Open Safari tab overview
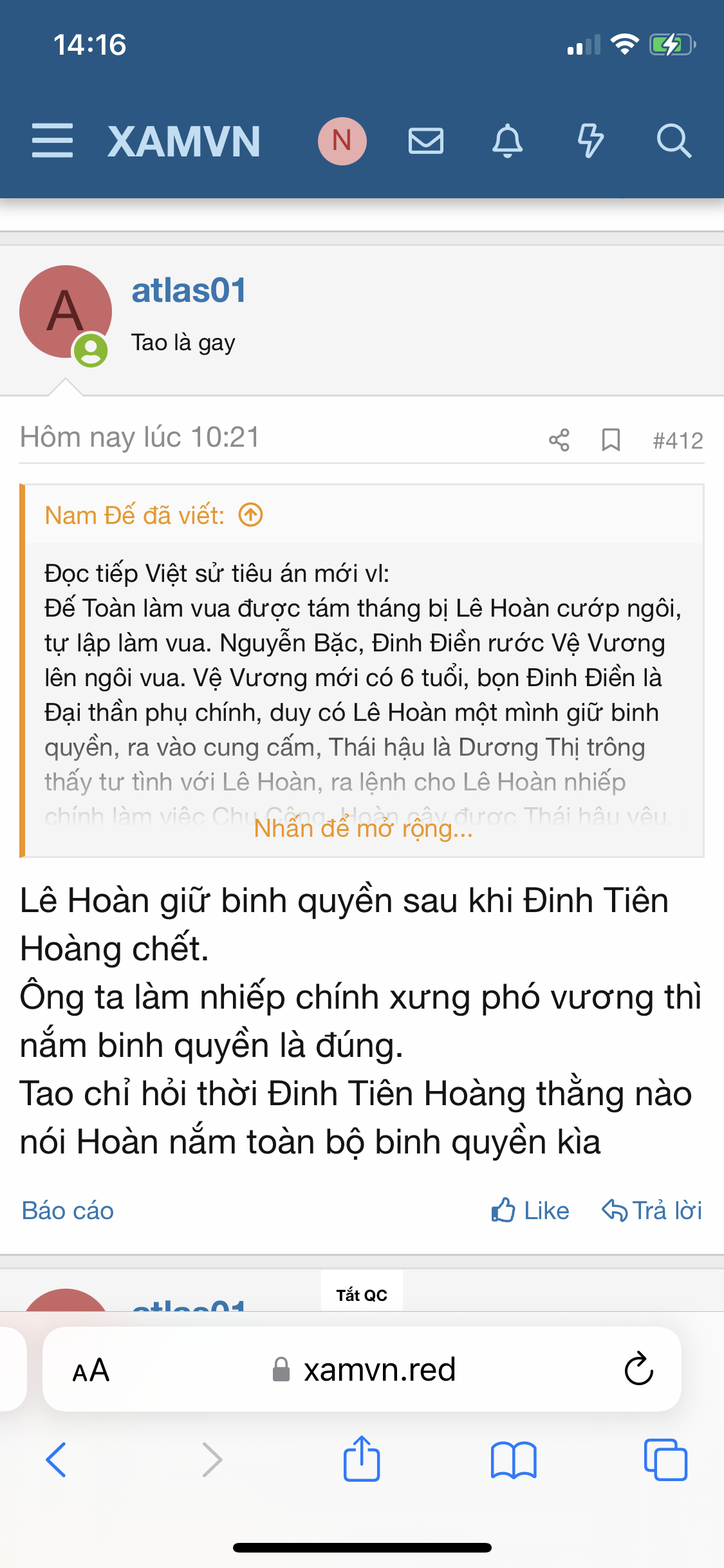The height and width of the screenshot is (1568, 724). [667, 1460]
